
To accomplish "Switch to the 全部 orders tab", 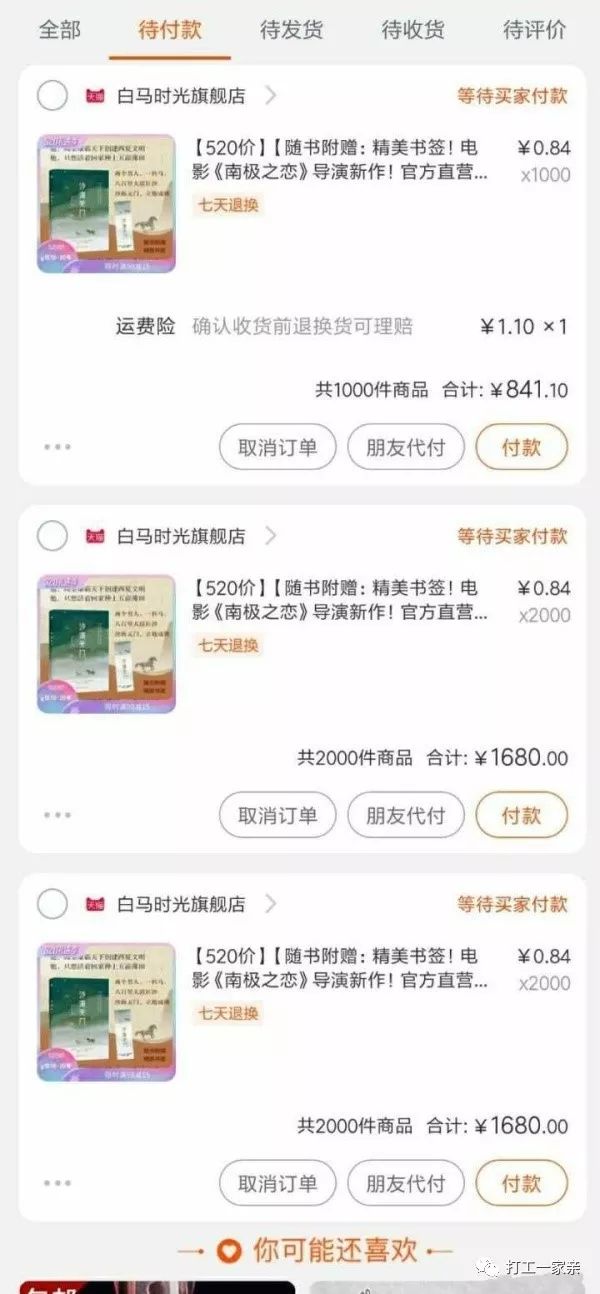I will (x=59, y=29).
